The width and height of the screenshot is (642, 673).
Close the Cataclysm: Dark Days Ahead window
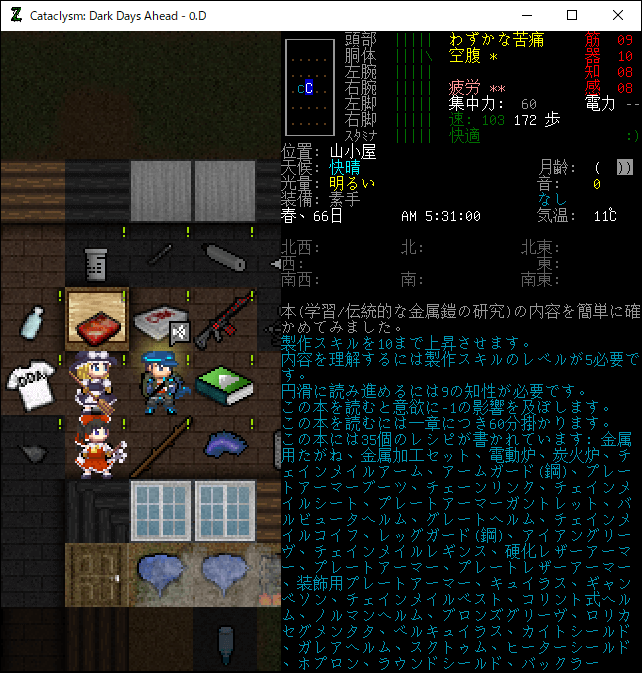(x=618, y=15)
